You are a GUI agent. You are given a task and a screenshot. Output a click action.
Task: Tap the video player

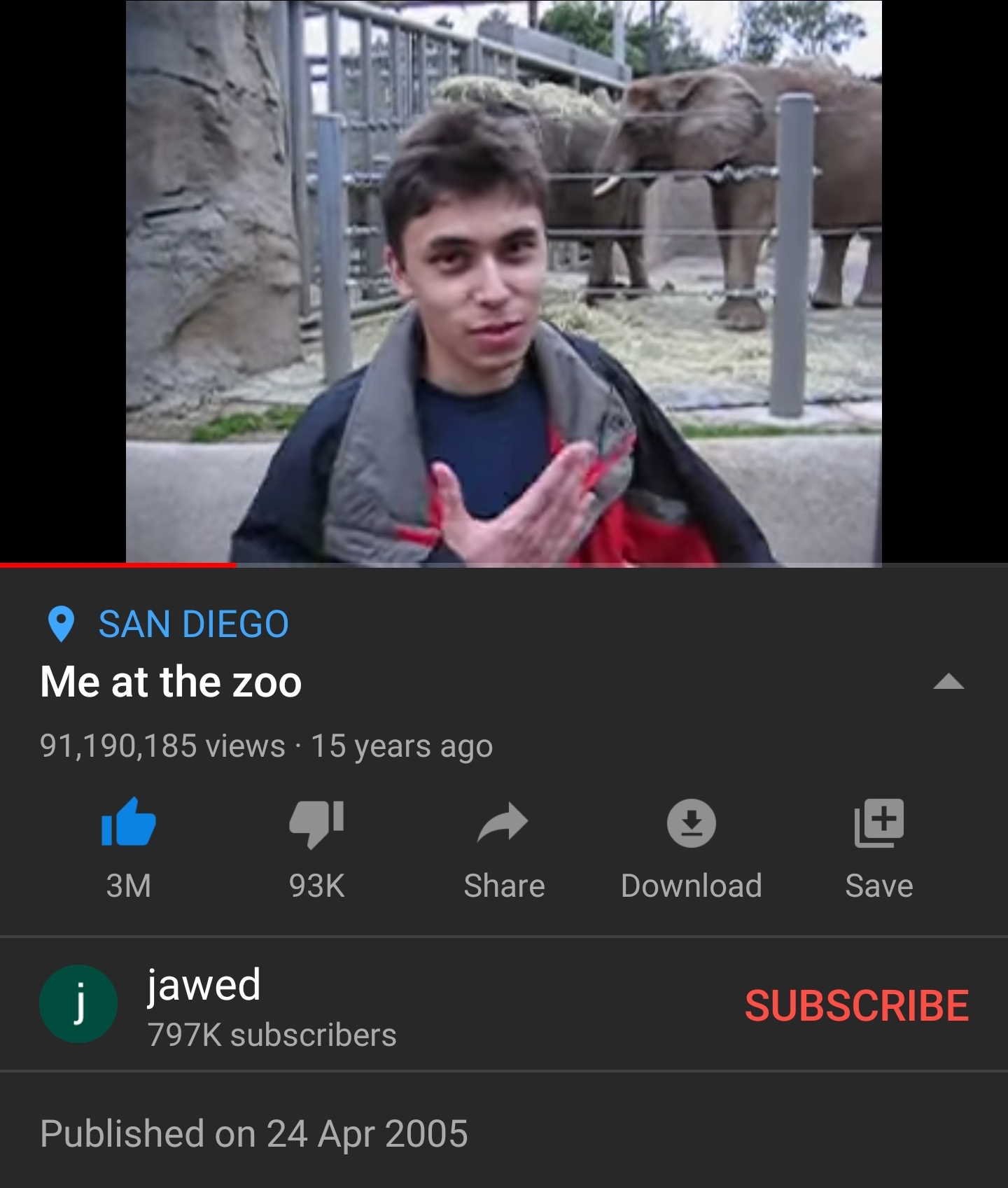pos(504,280)
